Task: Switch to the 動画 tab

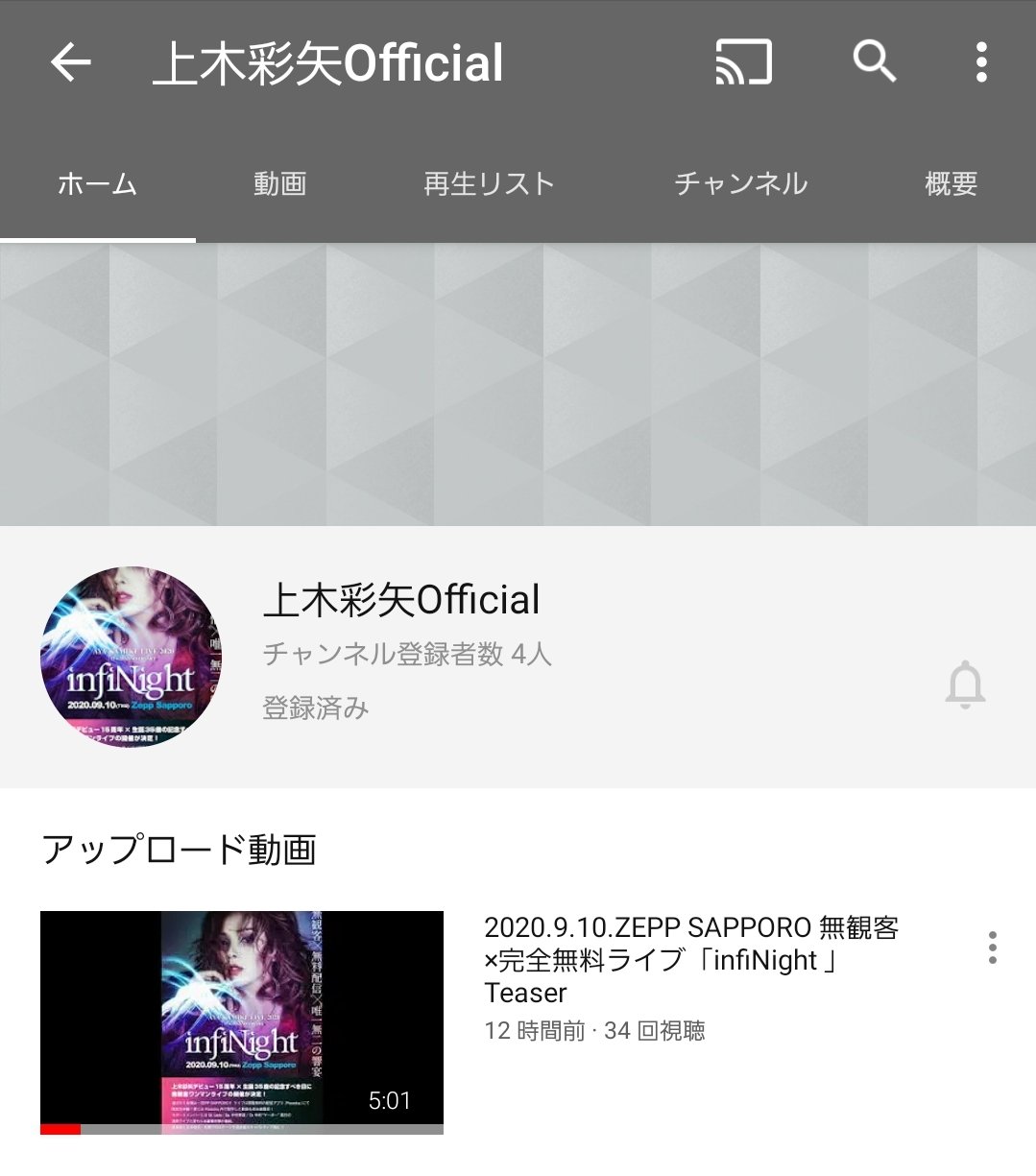Action: (279, 183)
